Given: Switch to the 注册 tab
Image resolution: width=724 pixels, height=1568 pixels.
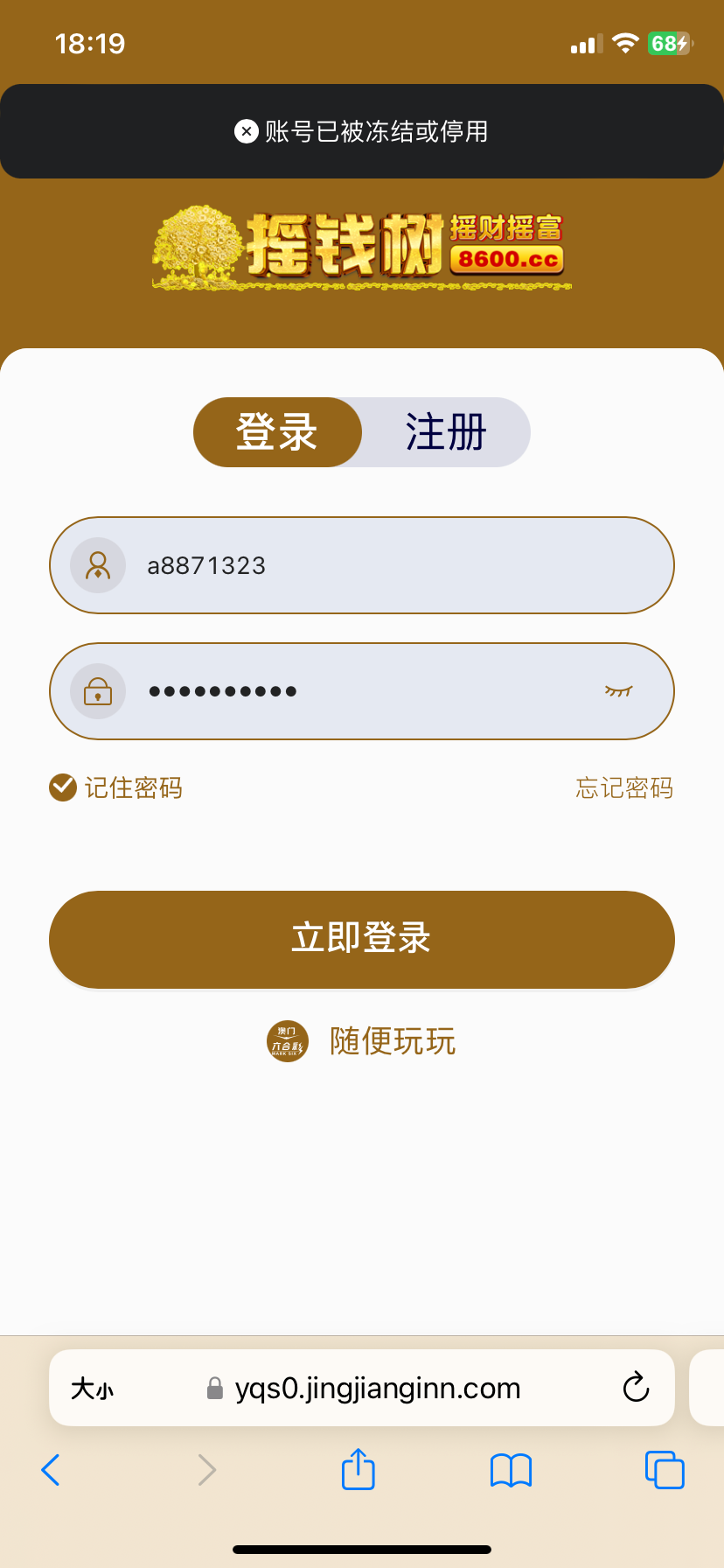Looking at the screenshot, I should [x=446, y=432].
